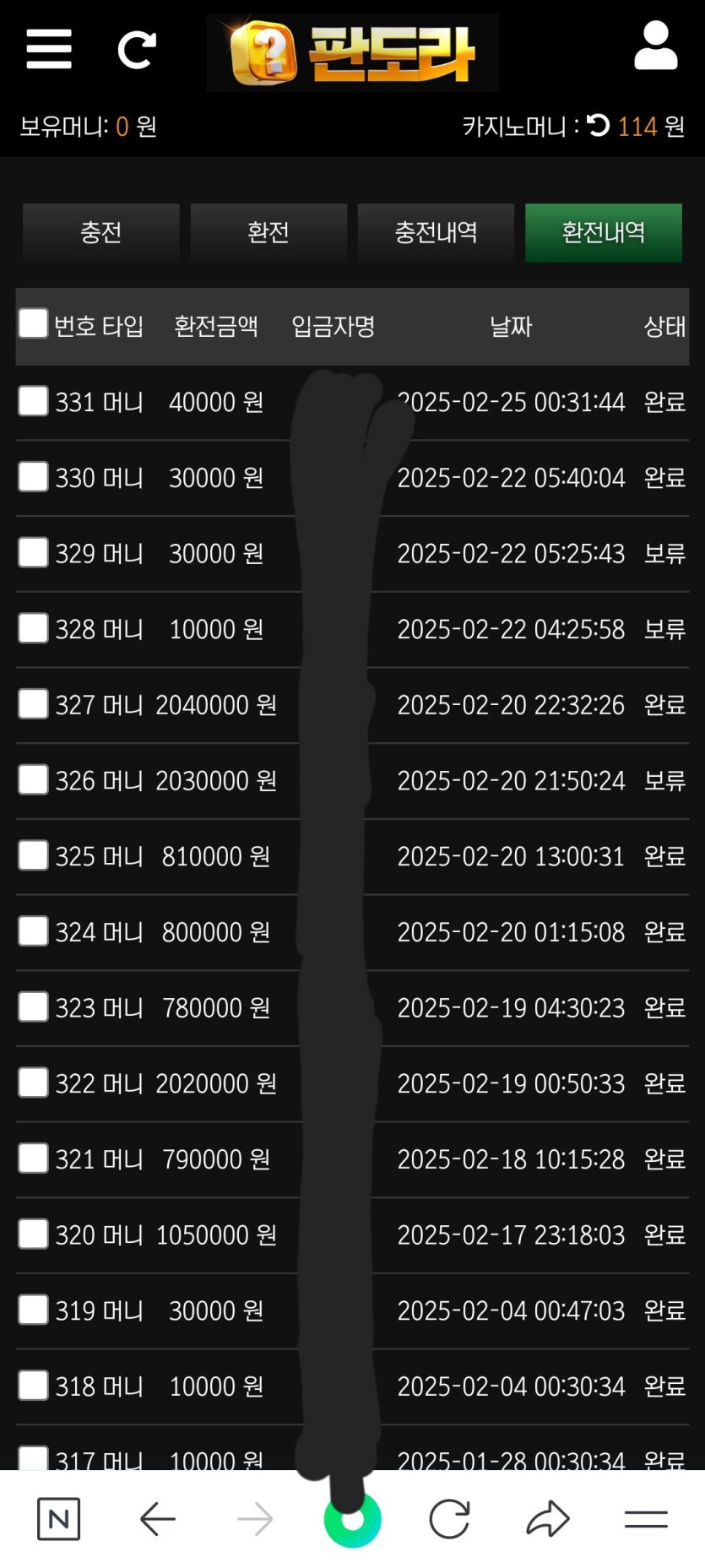Tick the checkbox for row 327
The width and height of the screenshot is (705, 1568).
point(33,703)
